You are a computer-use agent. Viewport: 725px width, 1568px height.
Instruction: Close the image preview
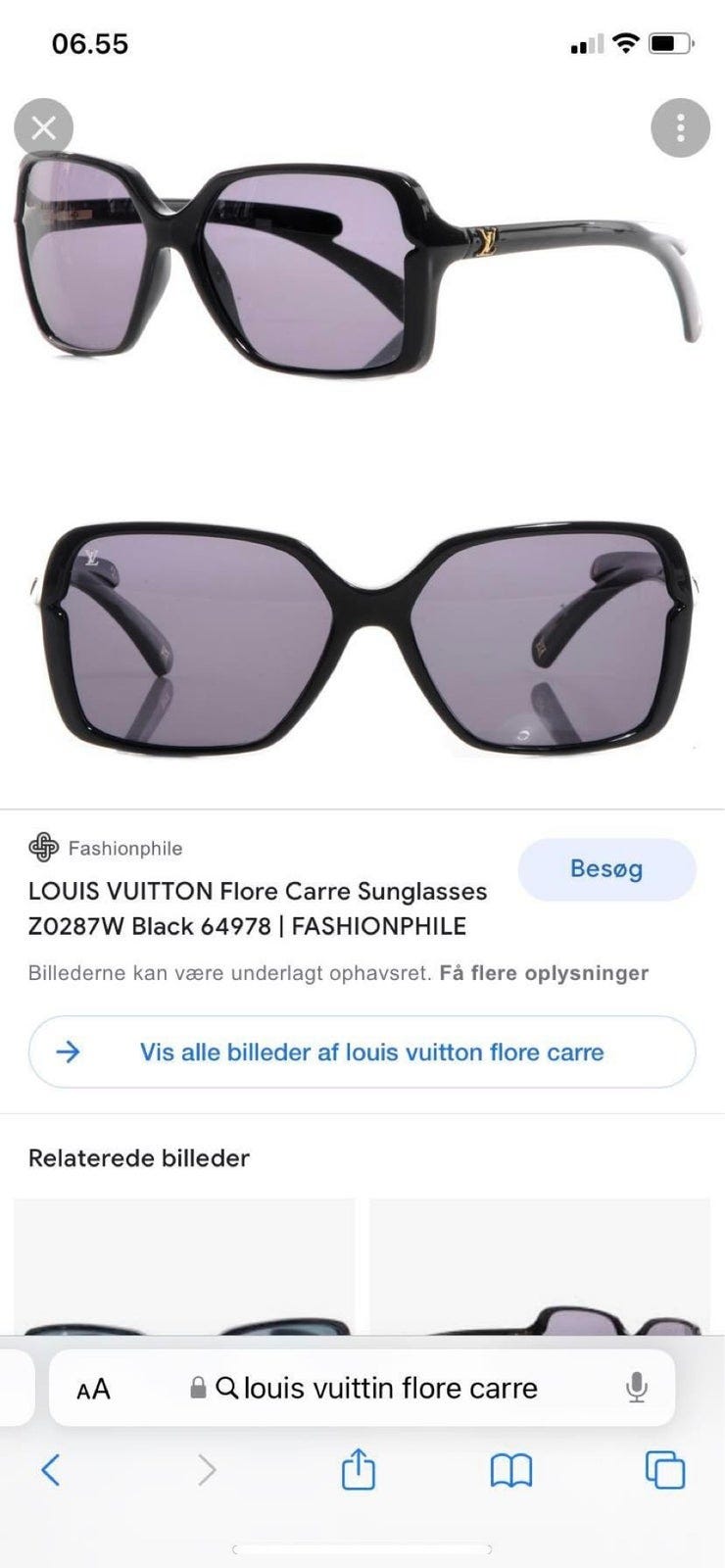43,127
